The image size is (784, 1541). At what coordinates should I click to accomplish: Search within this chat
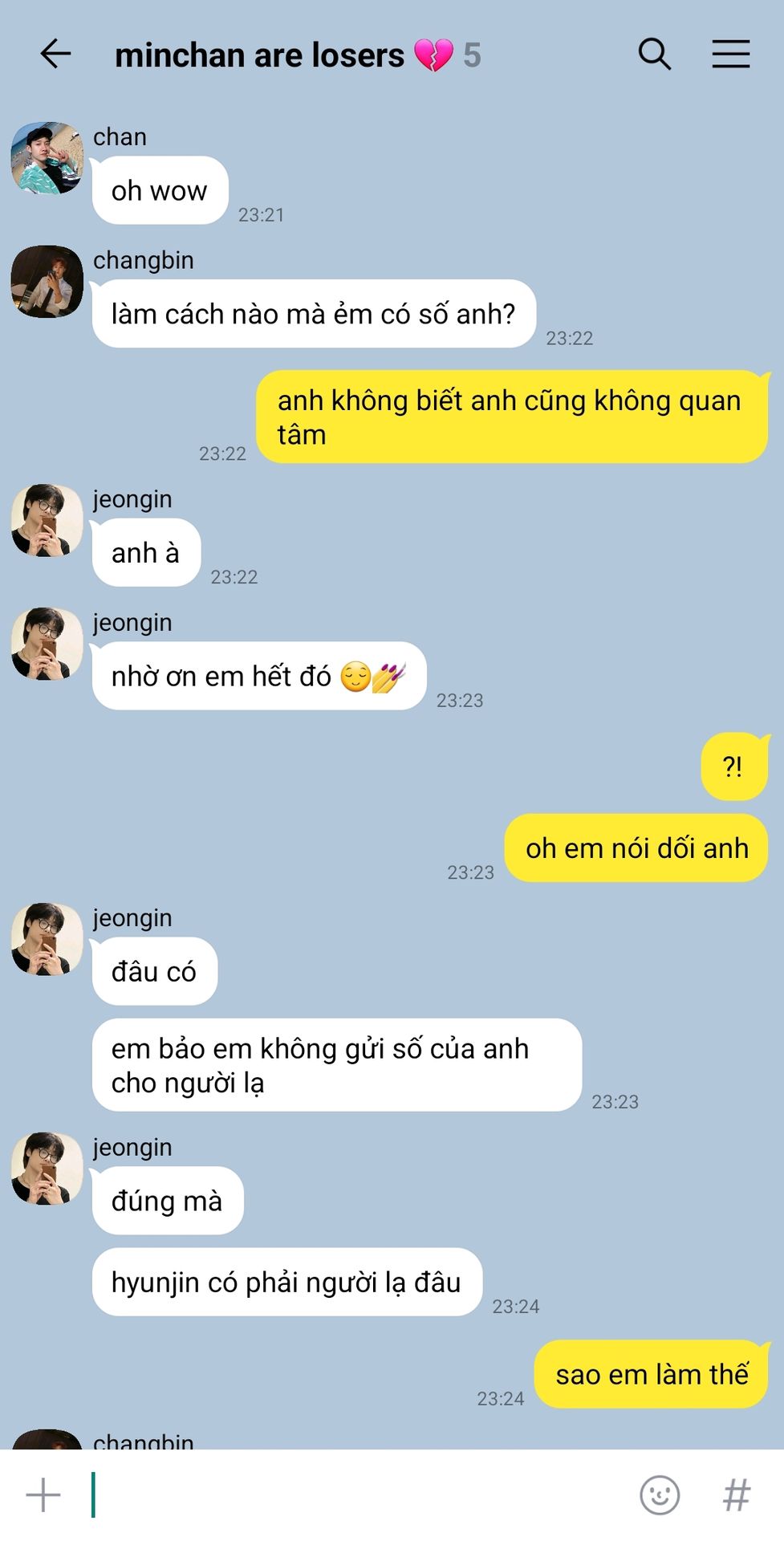tap(654, 55)
